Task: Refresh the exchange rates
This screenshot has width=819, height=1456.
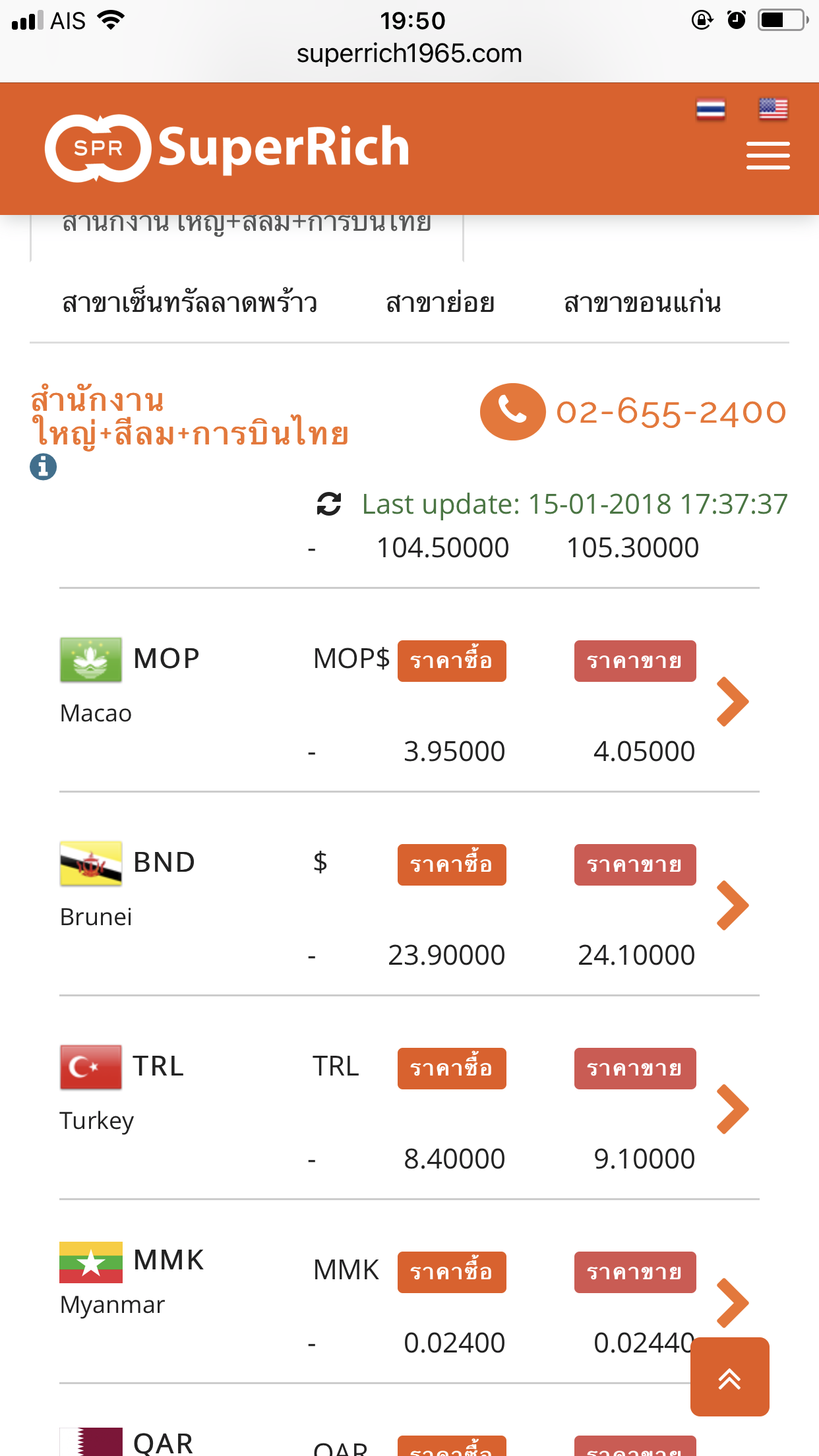Action: tap(329, 504)
